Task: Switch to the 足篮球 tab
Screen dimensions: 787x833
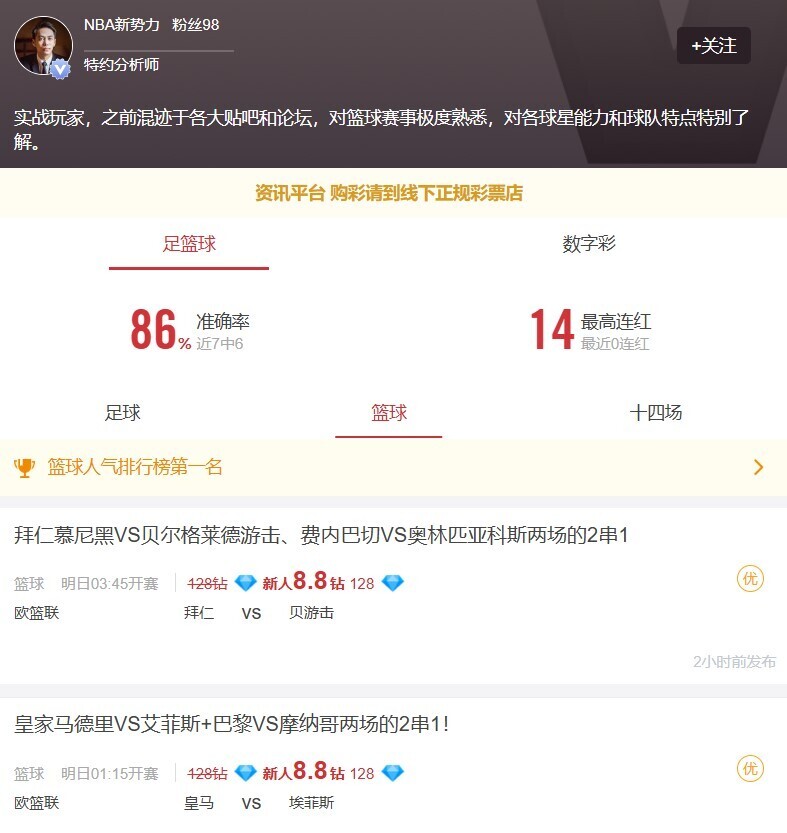Action: [x=189, y=244]
